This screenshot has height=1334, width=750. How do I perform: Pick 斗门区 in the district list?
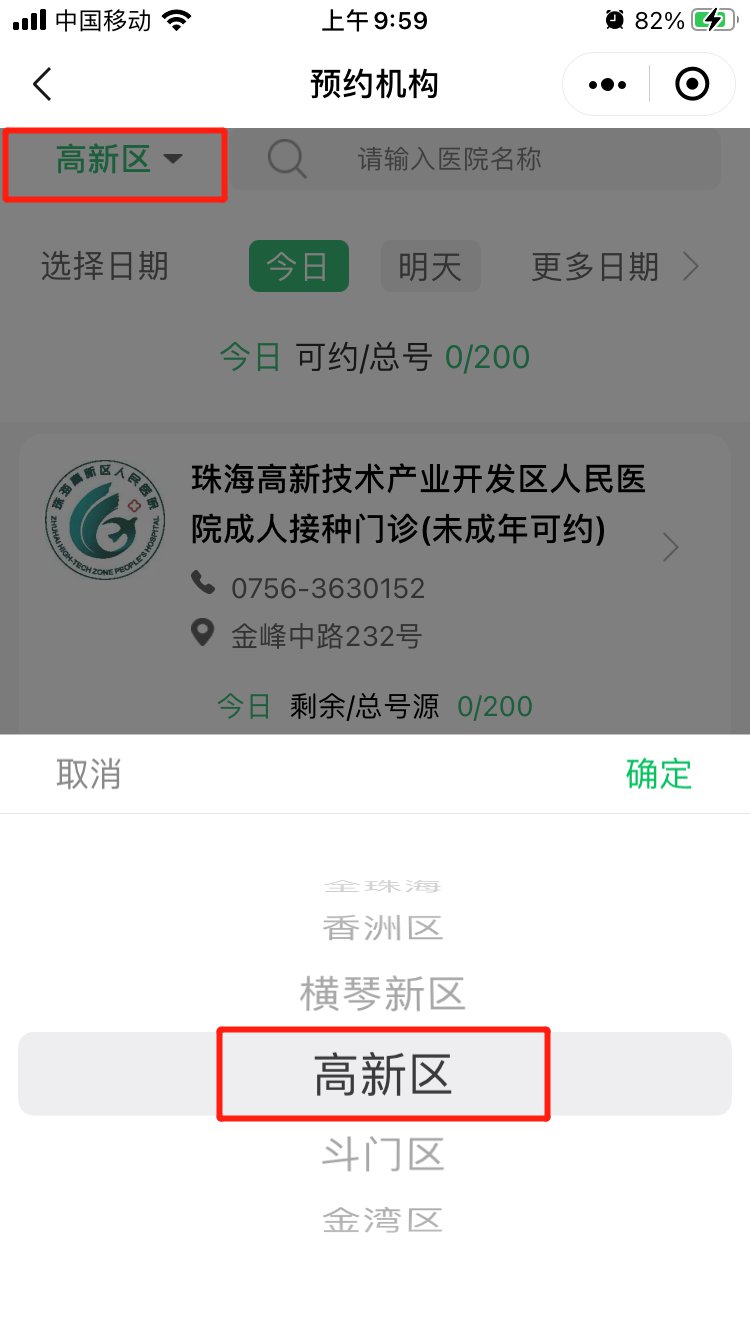coord(382,1155)
